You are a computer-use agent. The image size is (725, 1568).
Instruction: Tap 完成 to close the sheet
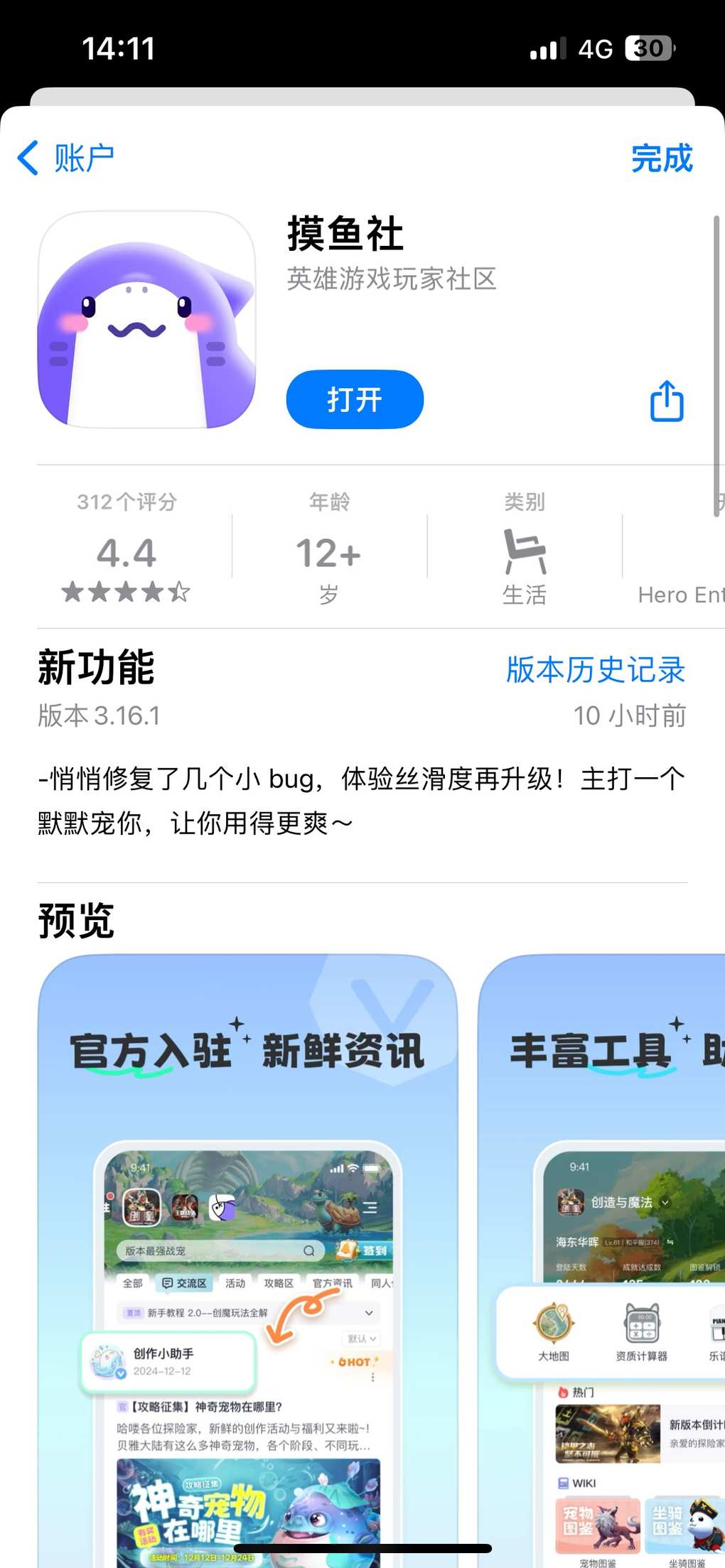(x=661, y=158)
